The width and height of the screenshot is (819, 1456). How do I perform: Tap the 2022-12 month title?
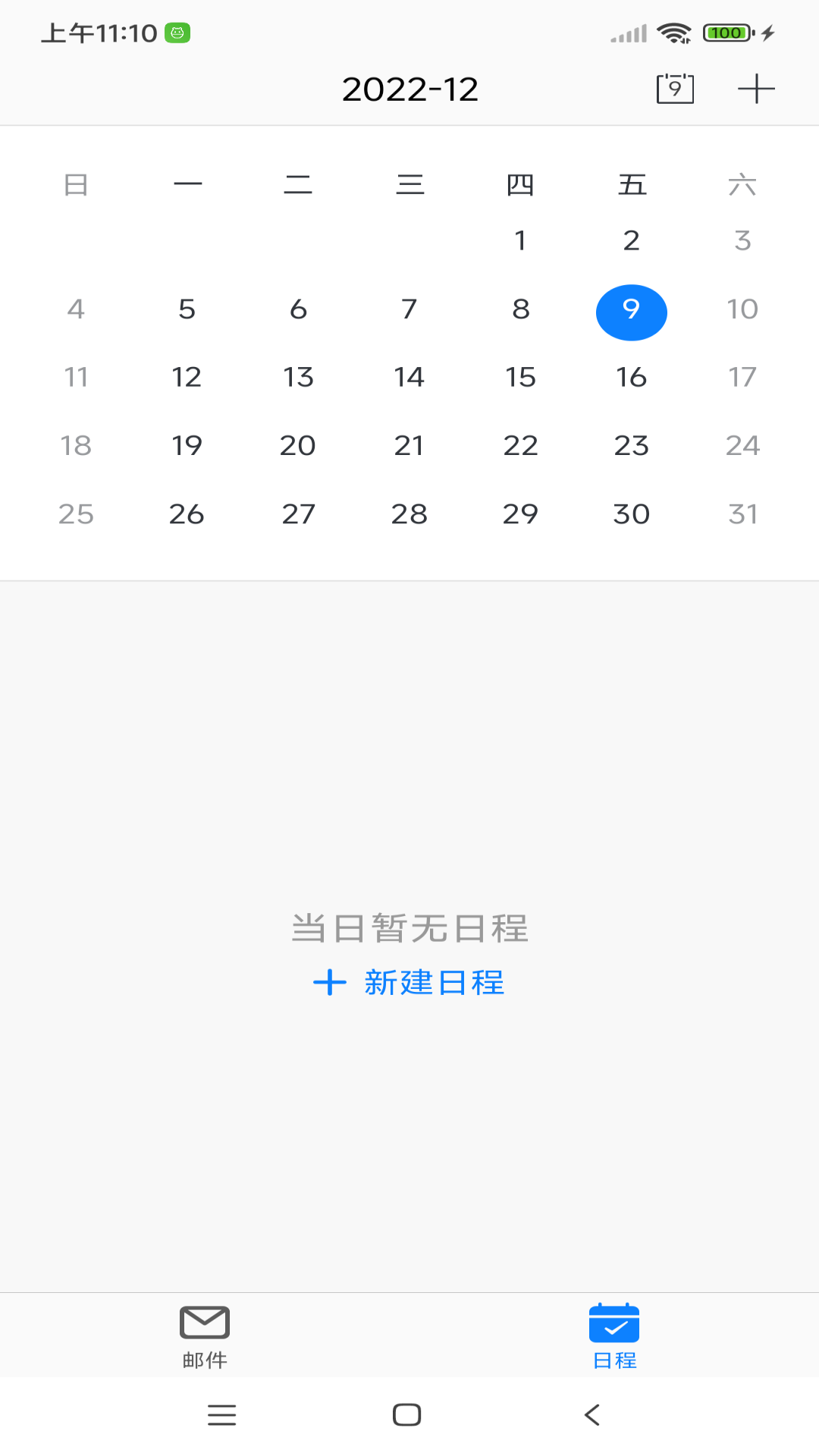click(x=409, y=88)
